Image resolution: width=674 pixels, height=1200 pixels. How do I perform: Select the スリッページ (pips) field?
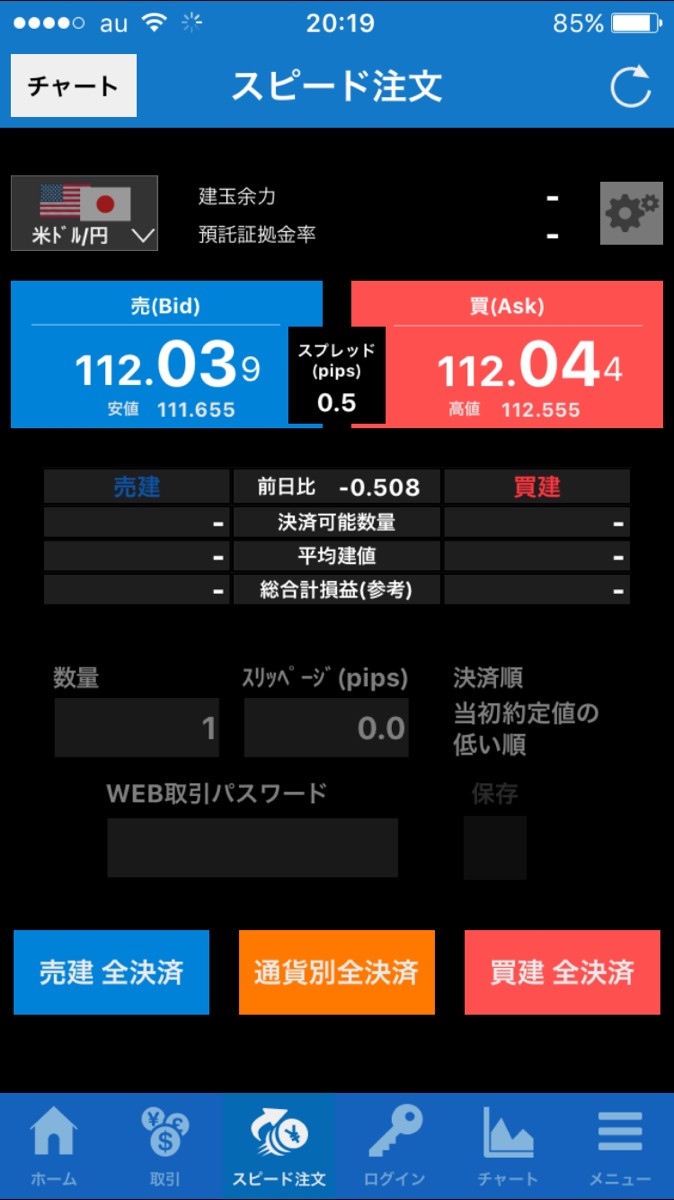326,727
